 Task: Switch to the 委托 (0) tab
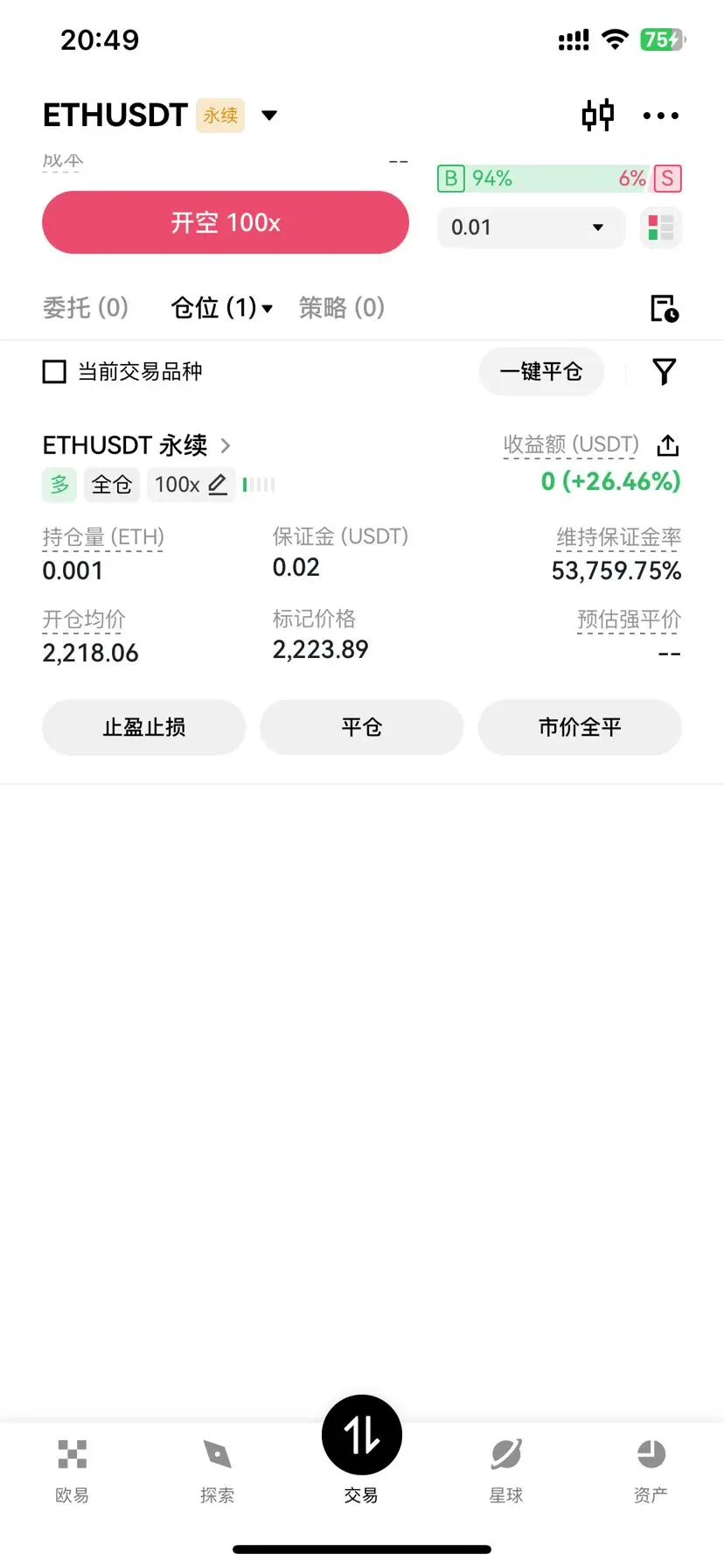[x=86, y=308]
